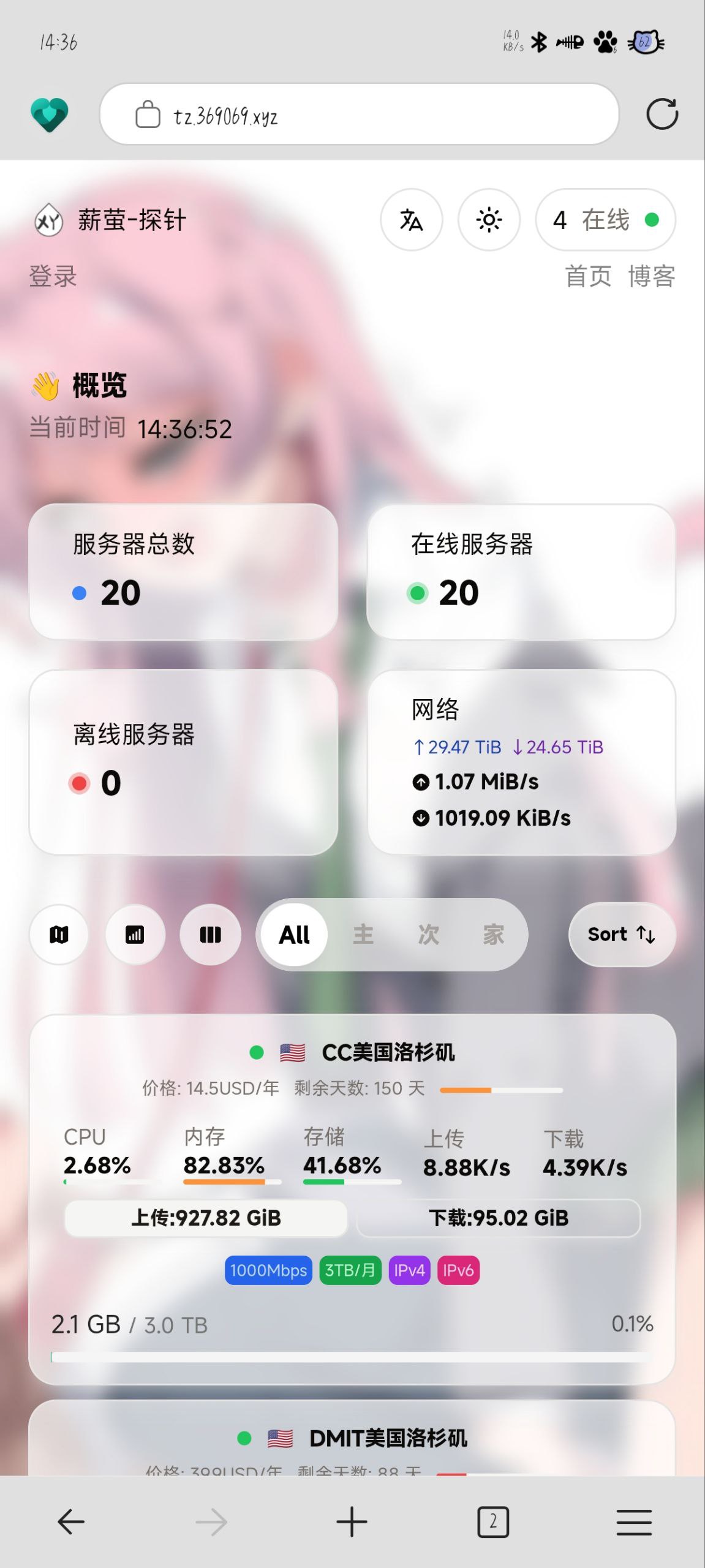Filter by the 离线服务器 card
Screen dimensions: 705x1568
coord(183,761)
